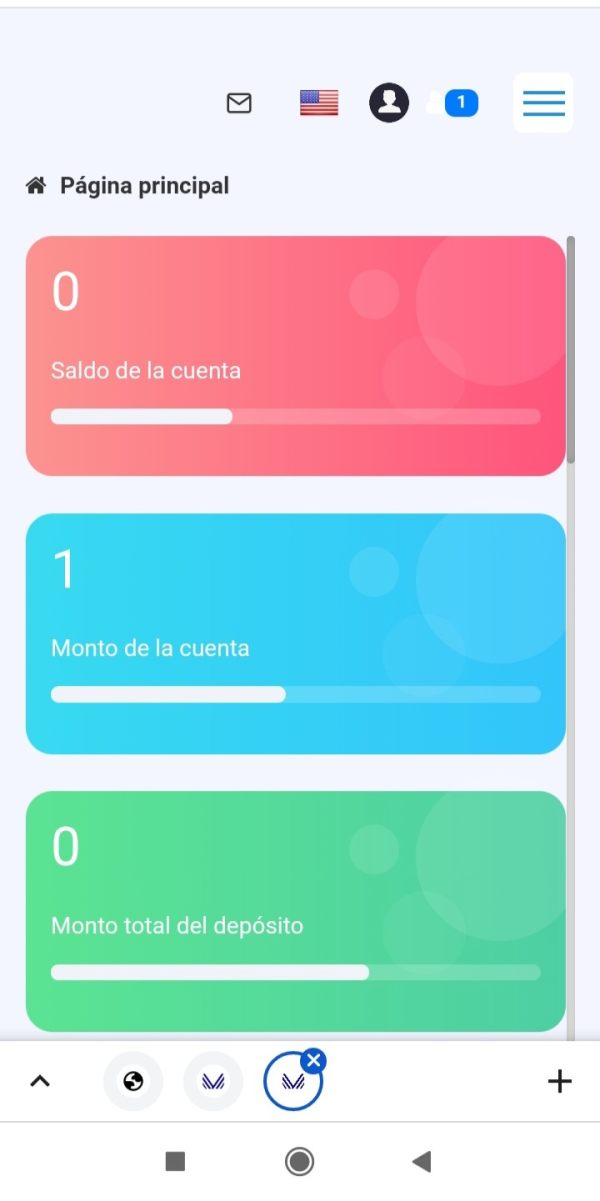Open the Saldo de la cuenta card

296,356
